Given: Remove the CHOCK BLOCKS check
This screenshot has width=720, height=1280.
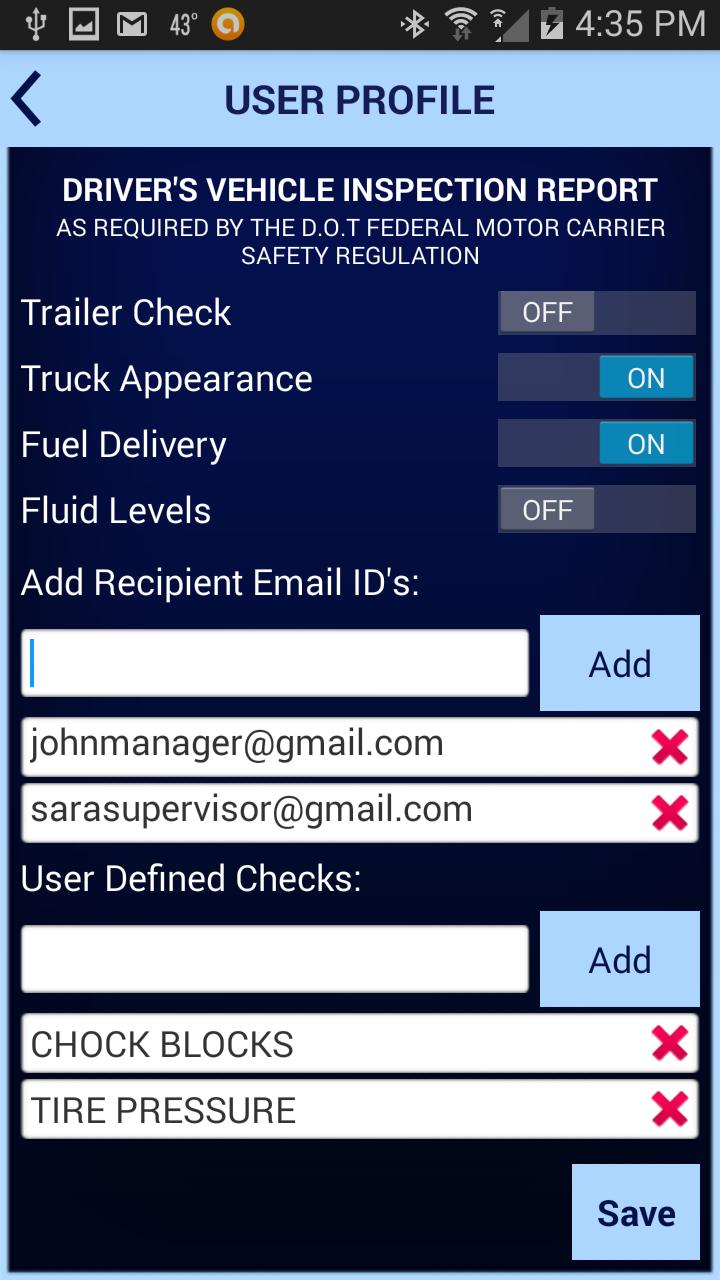Looking at the screenshot, I should pos(669,1043).
